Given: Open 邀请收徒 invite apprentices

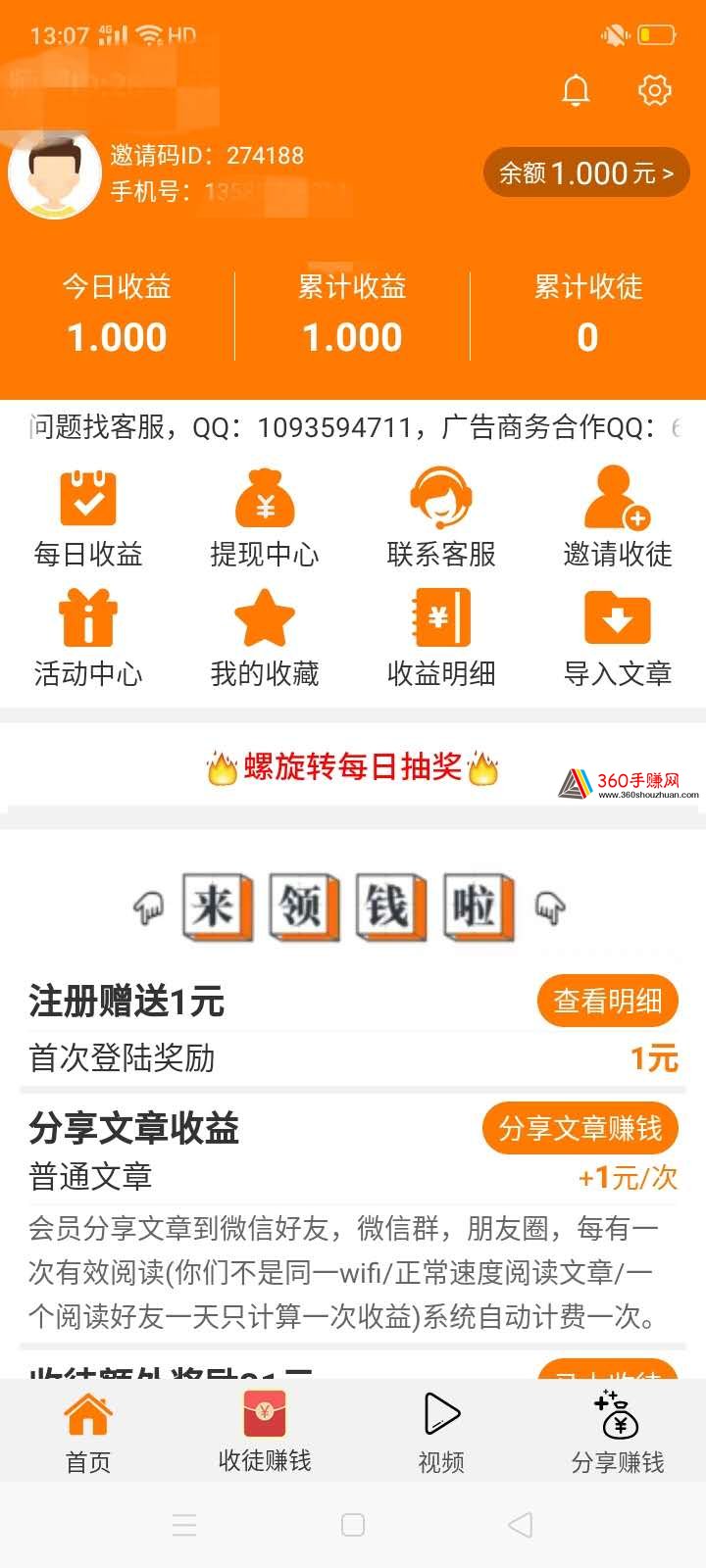Looking at the screenshot, I should [618, 519].
